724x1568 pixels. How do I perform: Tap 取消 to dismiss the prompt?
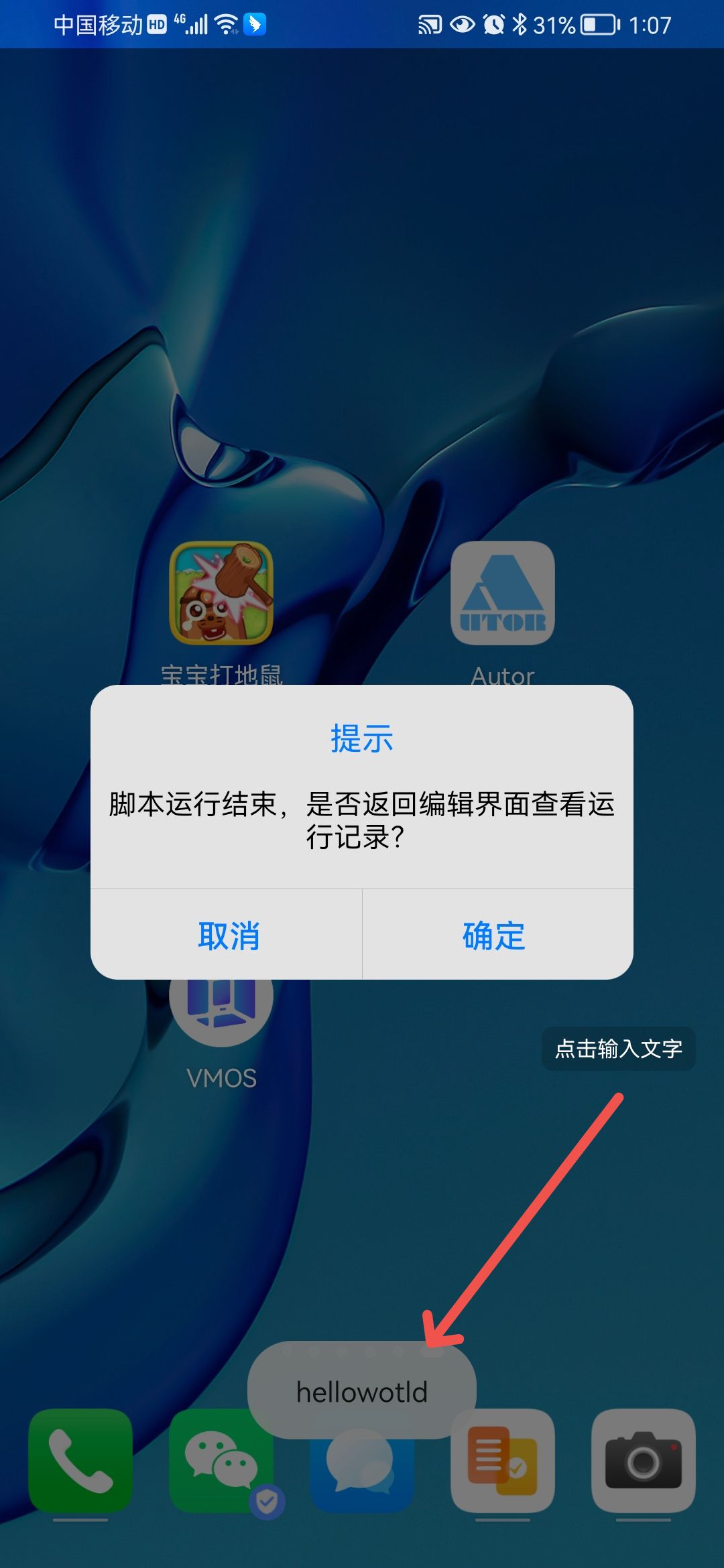click(228, 935)
